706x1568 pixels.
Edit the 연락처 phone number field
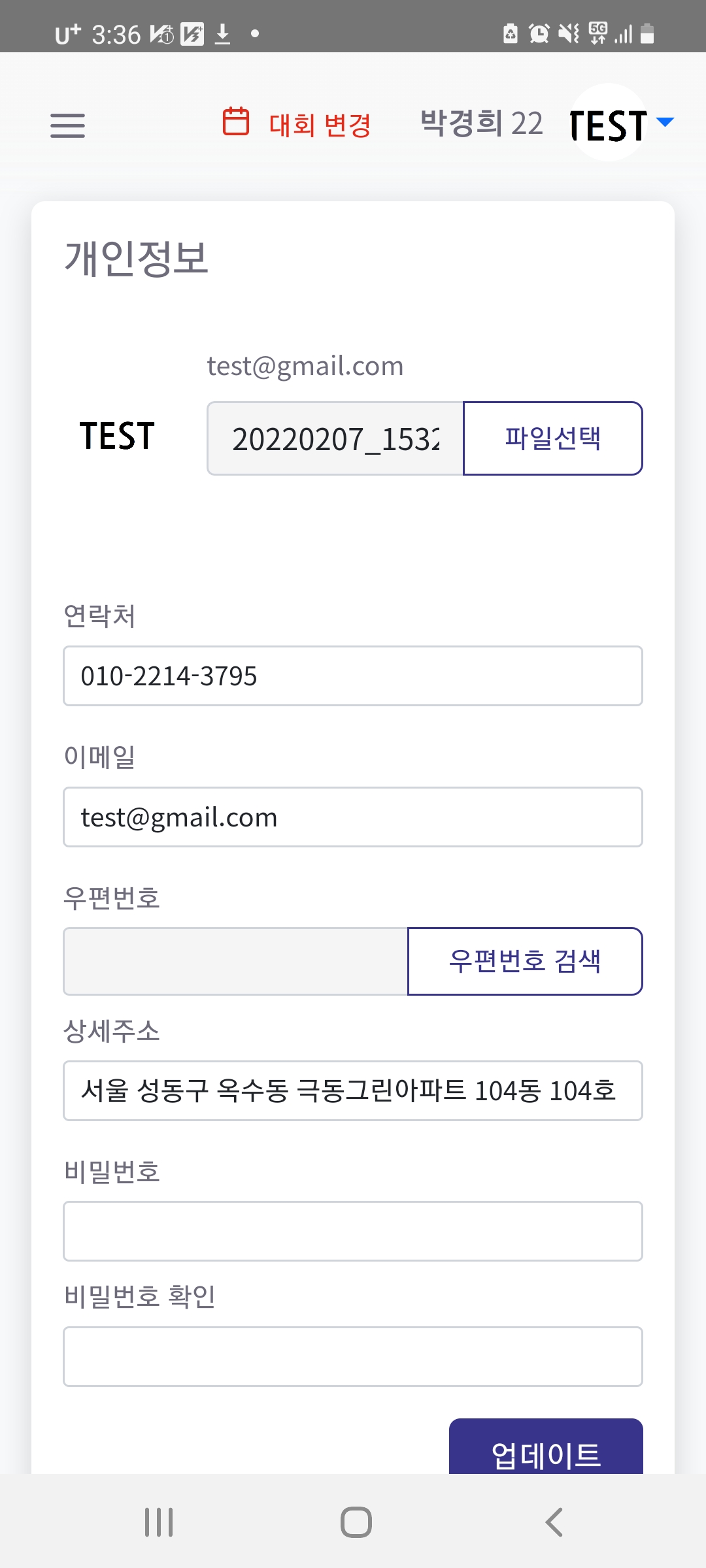coord(353,676)
